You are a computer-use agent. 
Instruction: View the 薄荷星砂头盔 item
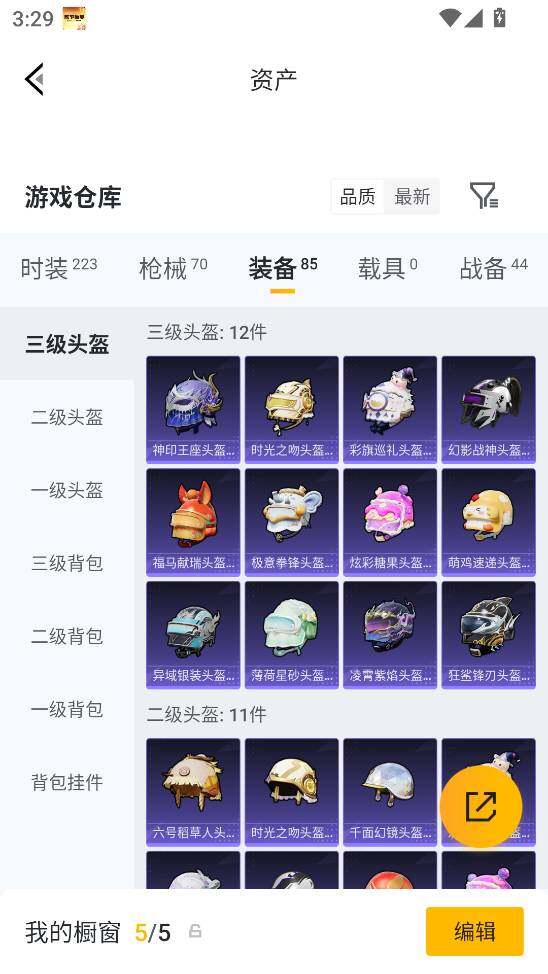point(291,635)
